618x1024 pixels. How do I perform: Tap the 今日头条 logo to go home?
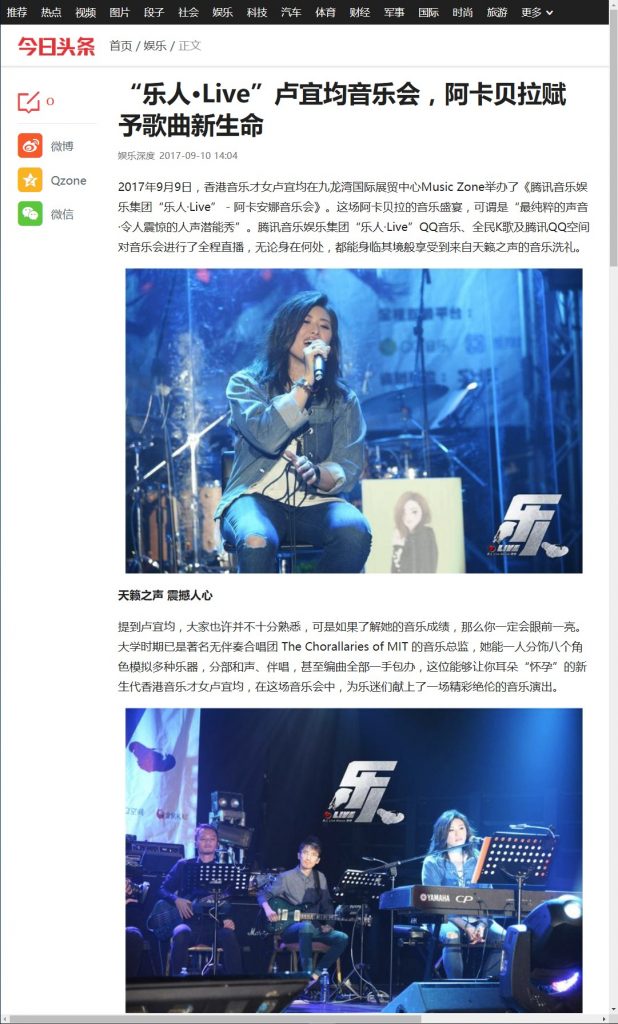coord(56,46)
